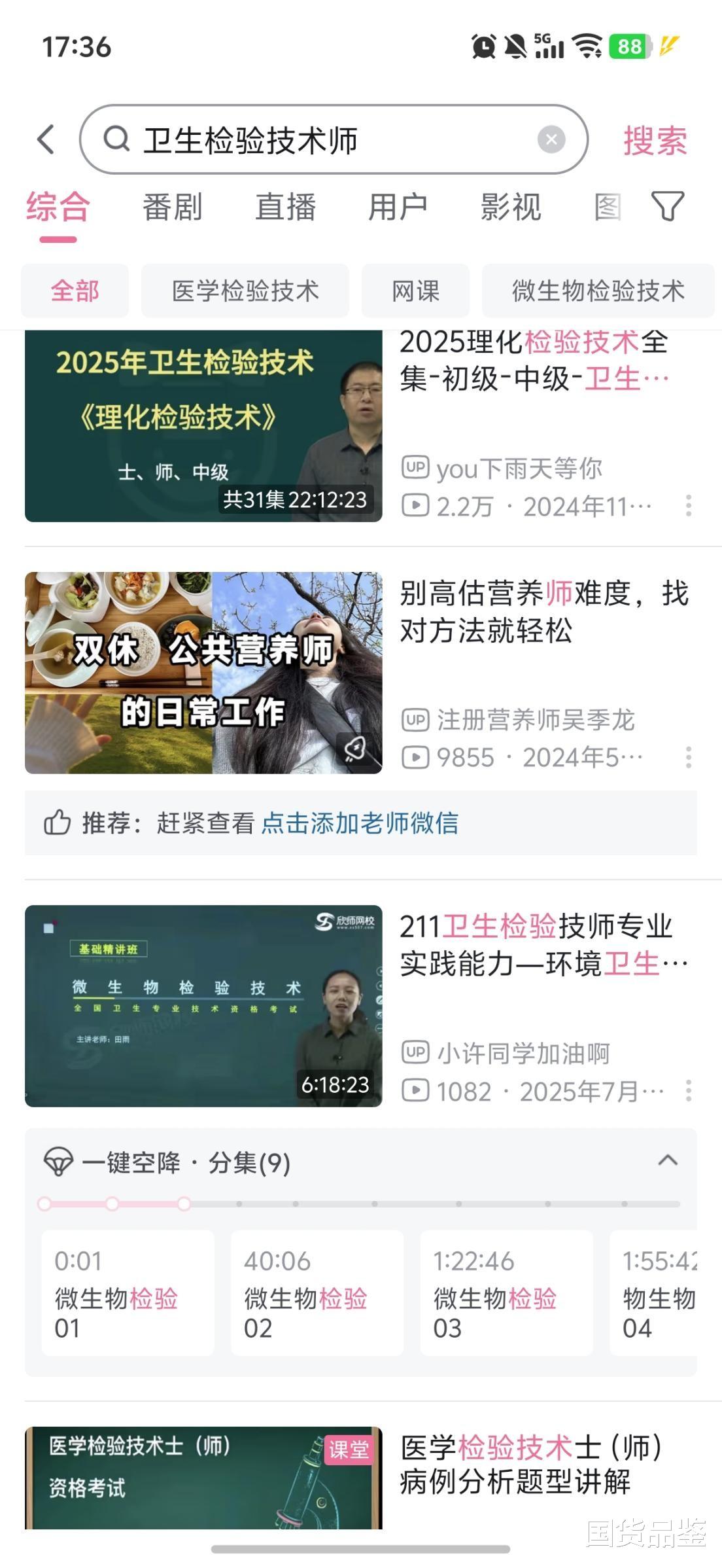Open the search filter funnel
722x1568 pixels.
pyautogui.click(x=668, y=207)
